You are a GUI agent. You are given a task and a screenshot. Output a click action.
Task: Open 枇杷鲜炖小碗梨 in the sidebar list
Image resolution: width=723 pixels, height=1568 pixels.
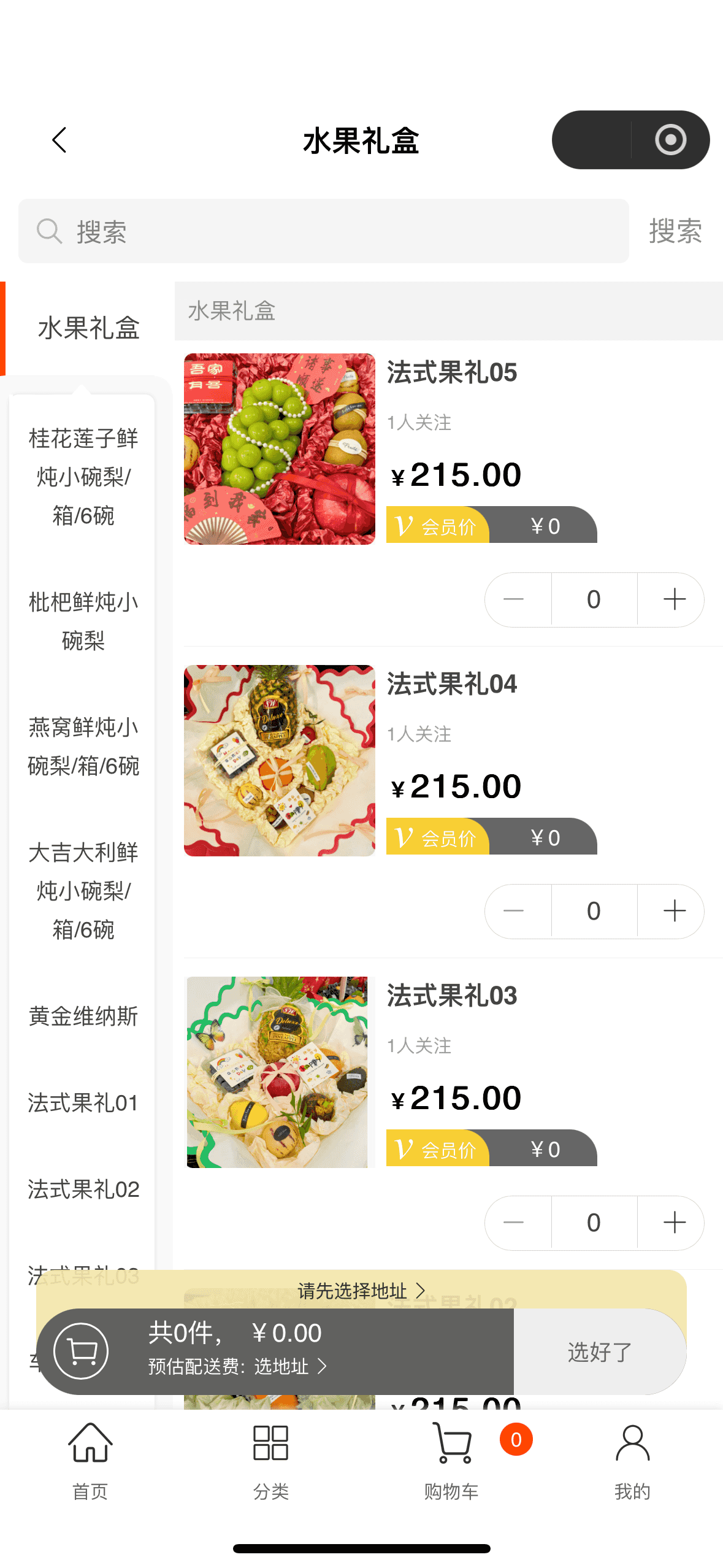83,621
